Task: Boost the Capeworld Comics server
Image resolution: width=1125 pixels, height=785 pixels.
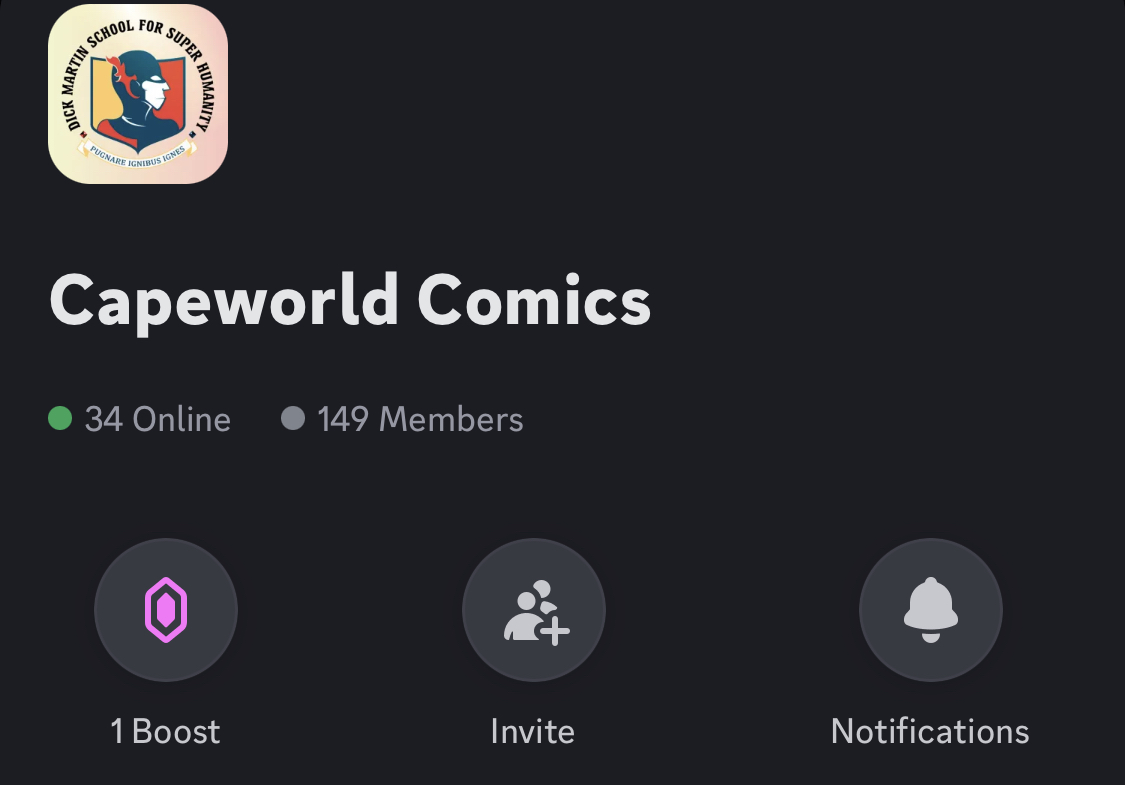Action: [166, 610]
